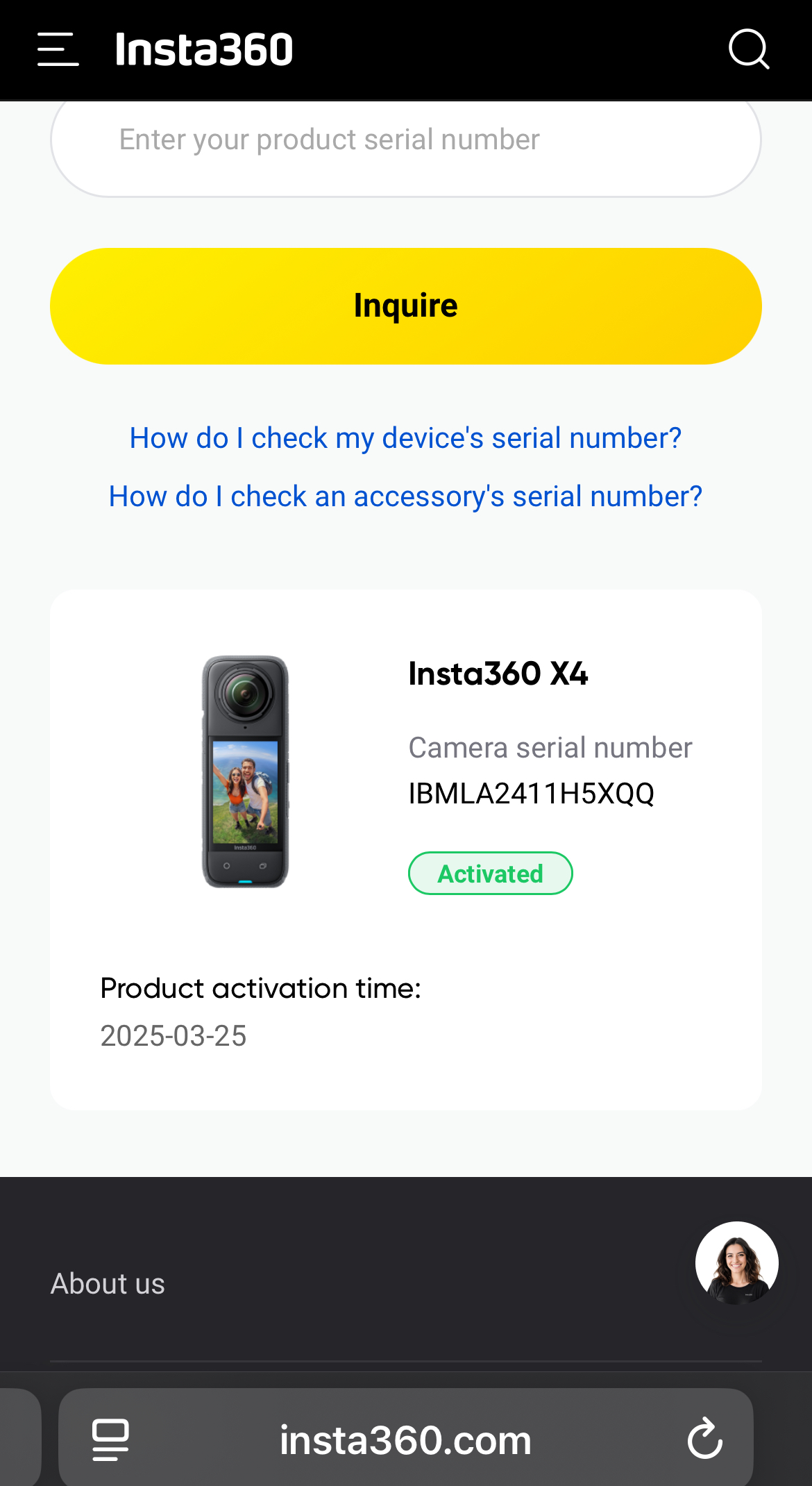Go to the Insta360 home logo
The image size is (812, 1486).
(x=204, y=49)
